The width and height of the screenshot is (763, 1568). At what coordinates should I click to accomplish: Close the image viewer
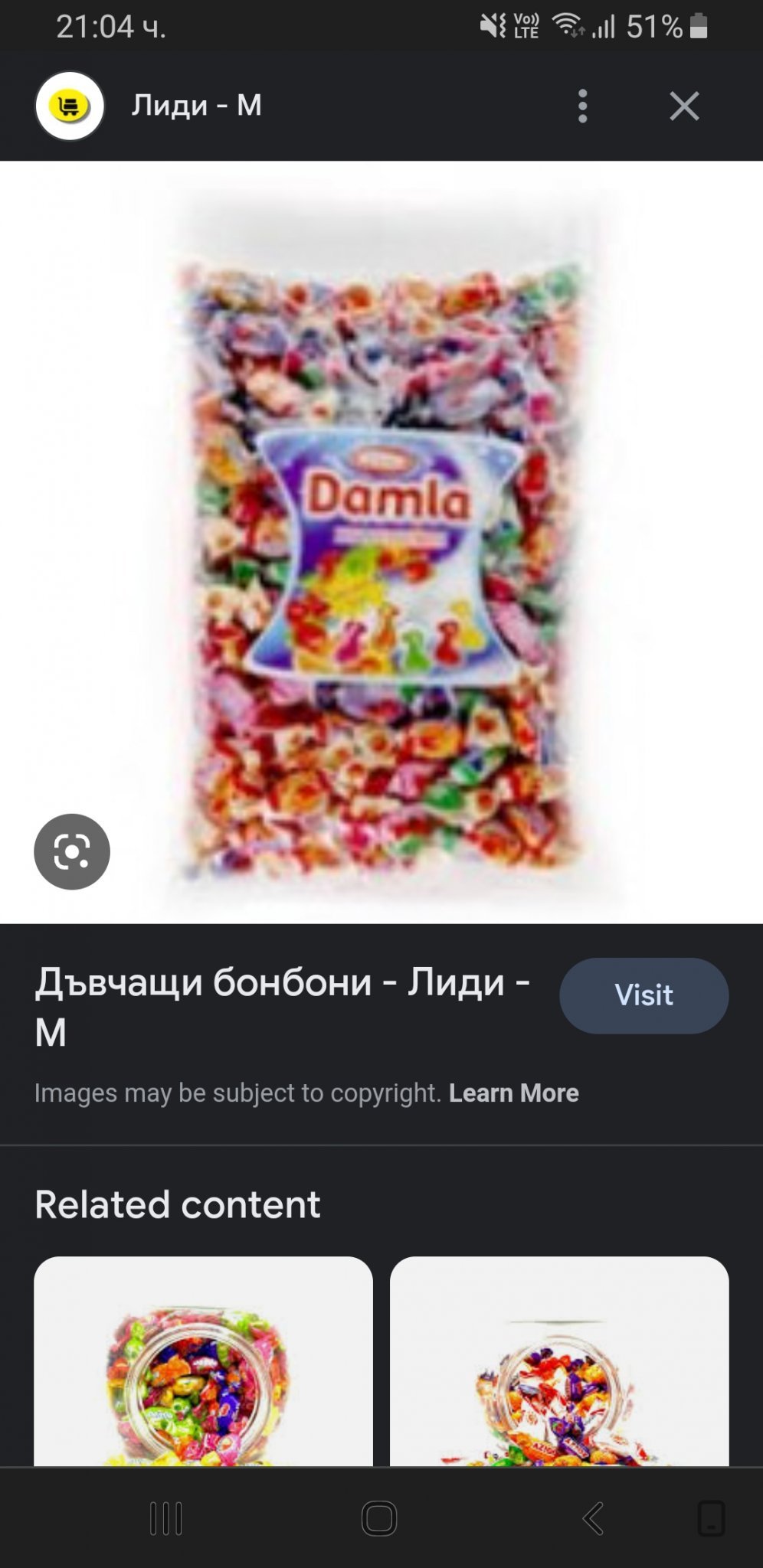click(684, 106)
